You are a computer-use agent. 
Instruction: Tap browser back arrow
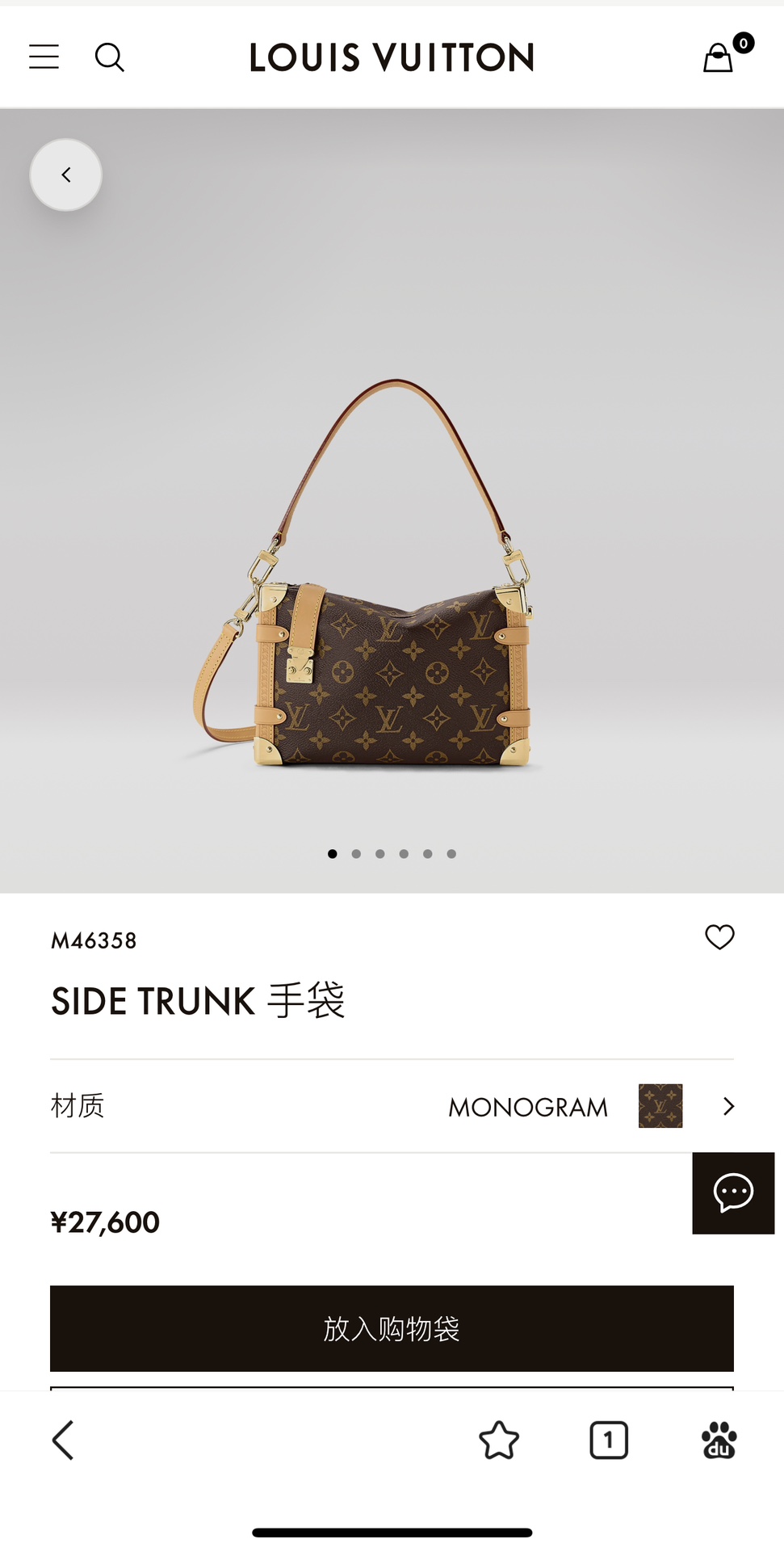(63, 1440)
